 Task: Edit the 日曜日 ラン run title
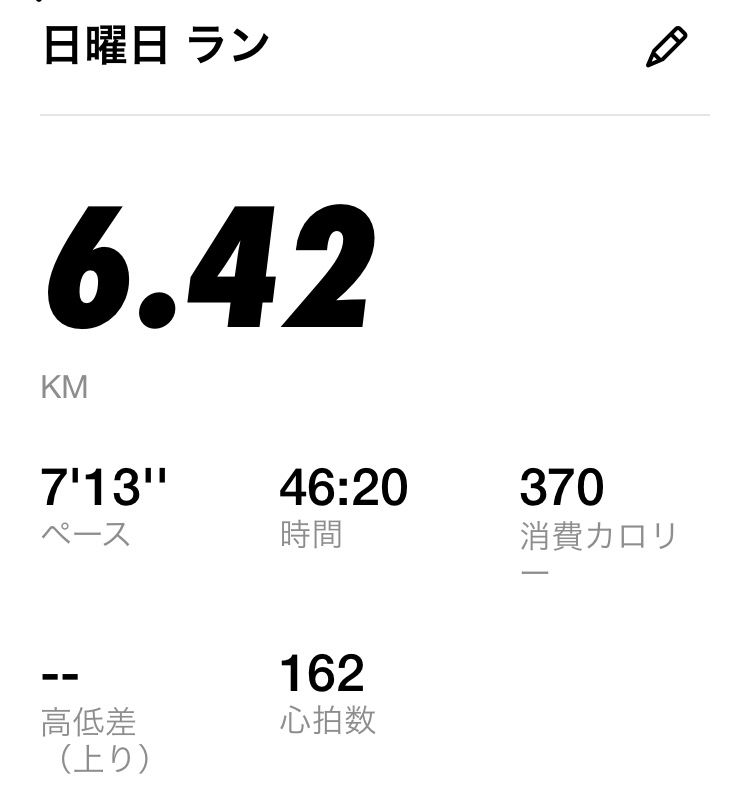click(x=666, y=48)
